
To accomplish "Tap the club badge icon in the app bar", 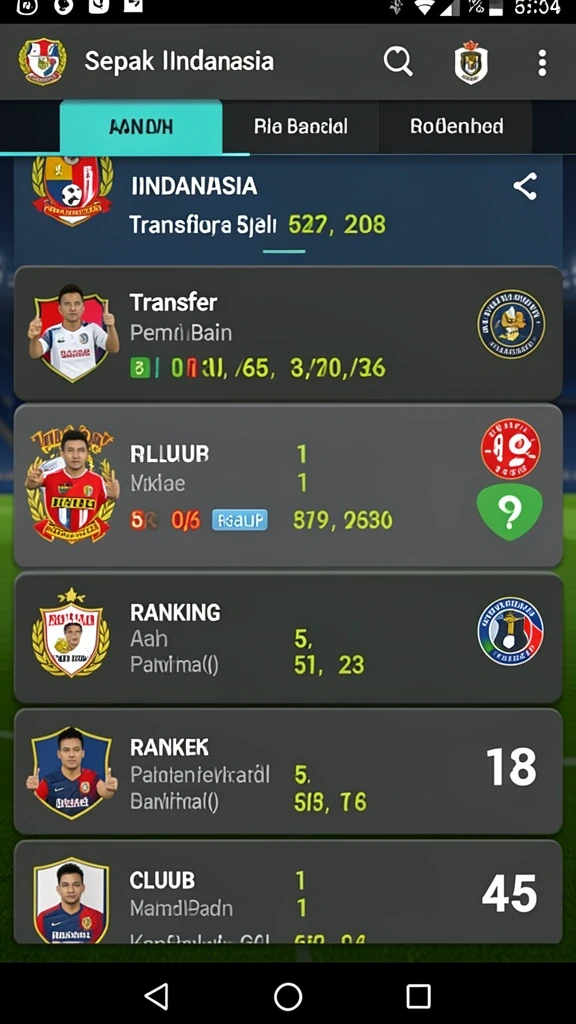I will 471,63.
